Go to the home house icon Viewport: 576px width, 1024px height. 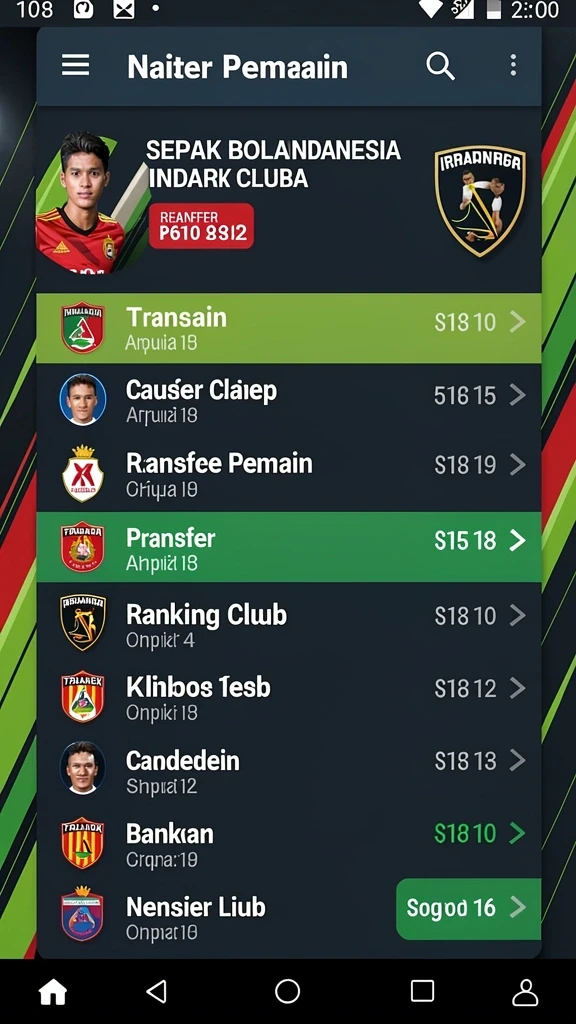[53, 992]
